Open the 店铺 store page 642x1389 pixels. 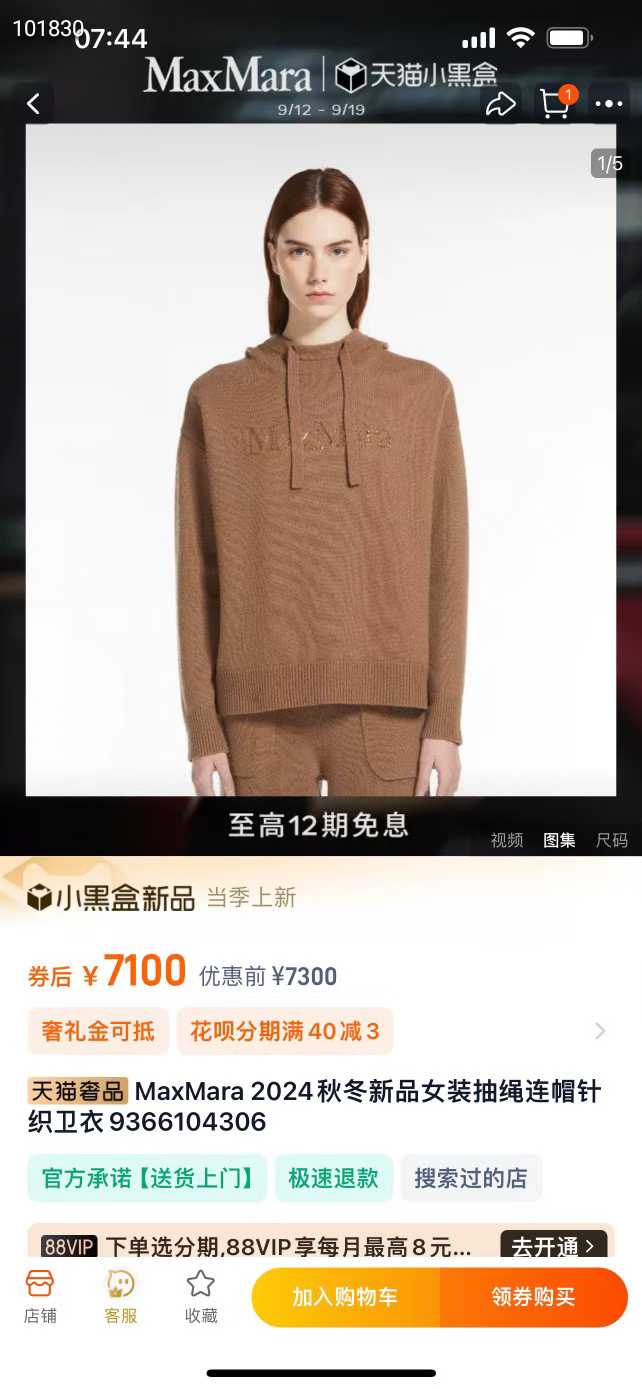(x=40, y=1296)
